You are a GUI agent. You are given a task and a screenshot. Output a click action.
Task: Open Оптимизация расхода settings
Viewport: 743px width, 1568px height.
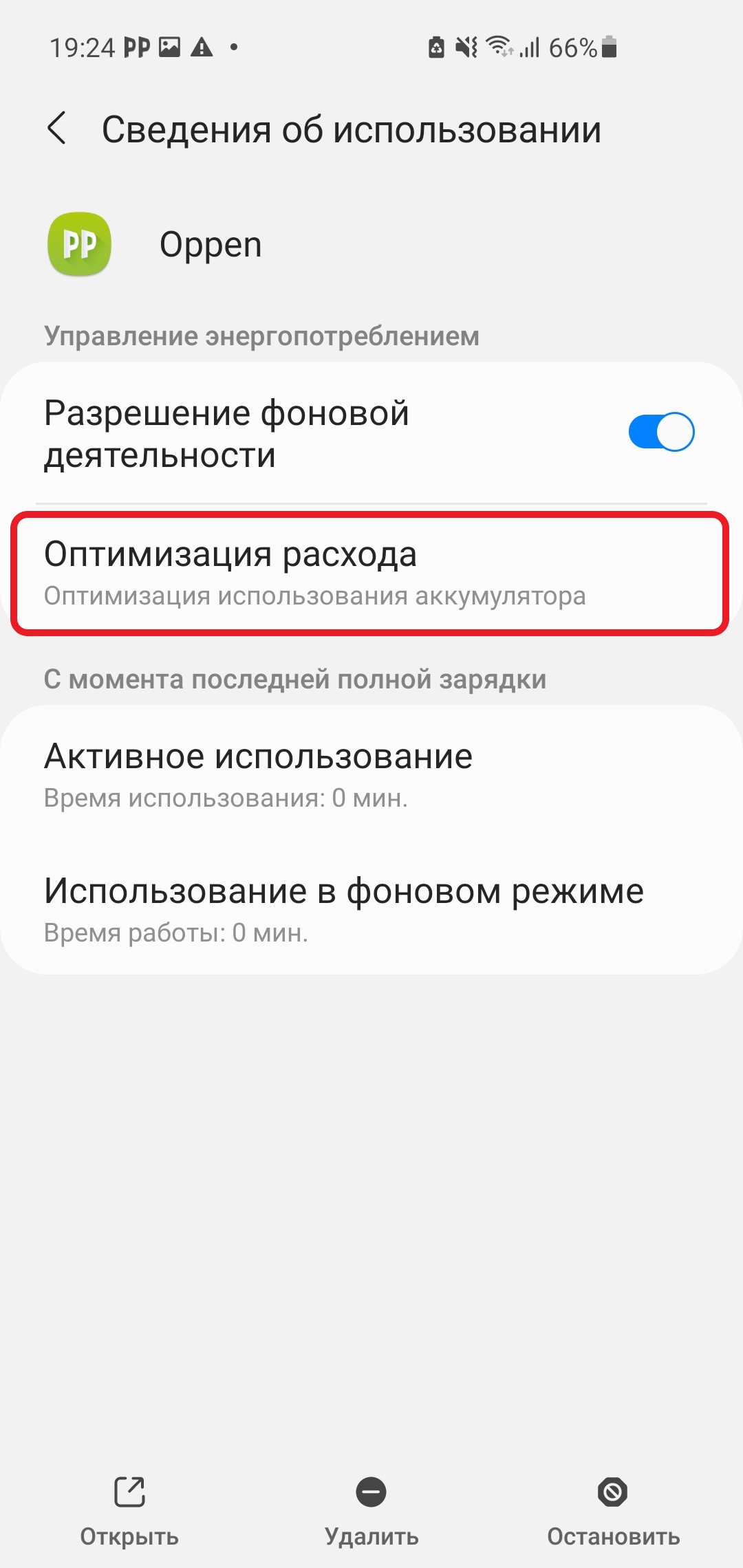coord(371,574)
